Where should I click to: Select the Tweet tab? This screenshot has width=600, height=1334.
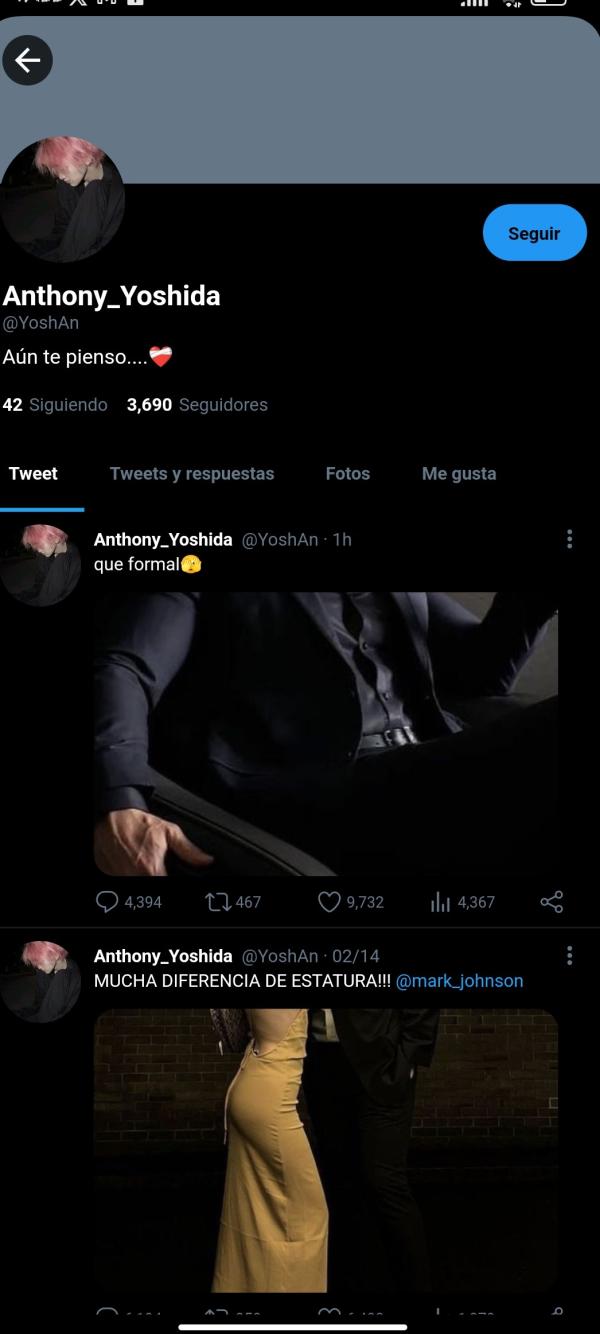point(33,474)
